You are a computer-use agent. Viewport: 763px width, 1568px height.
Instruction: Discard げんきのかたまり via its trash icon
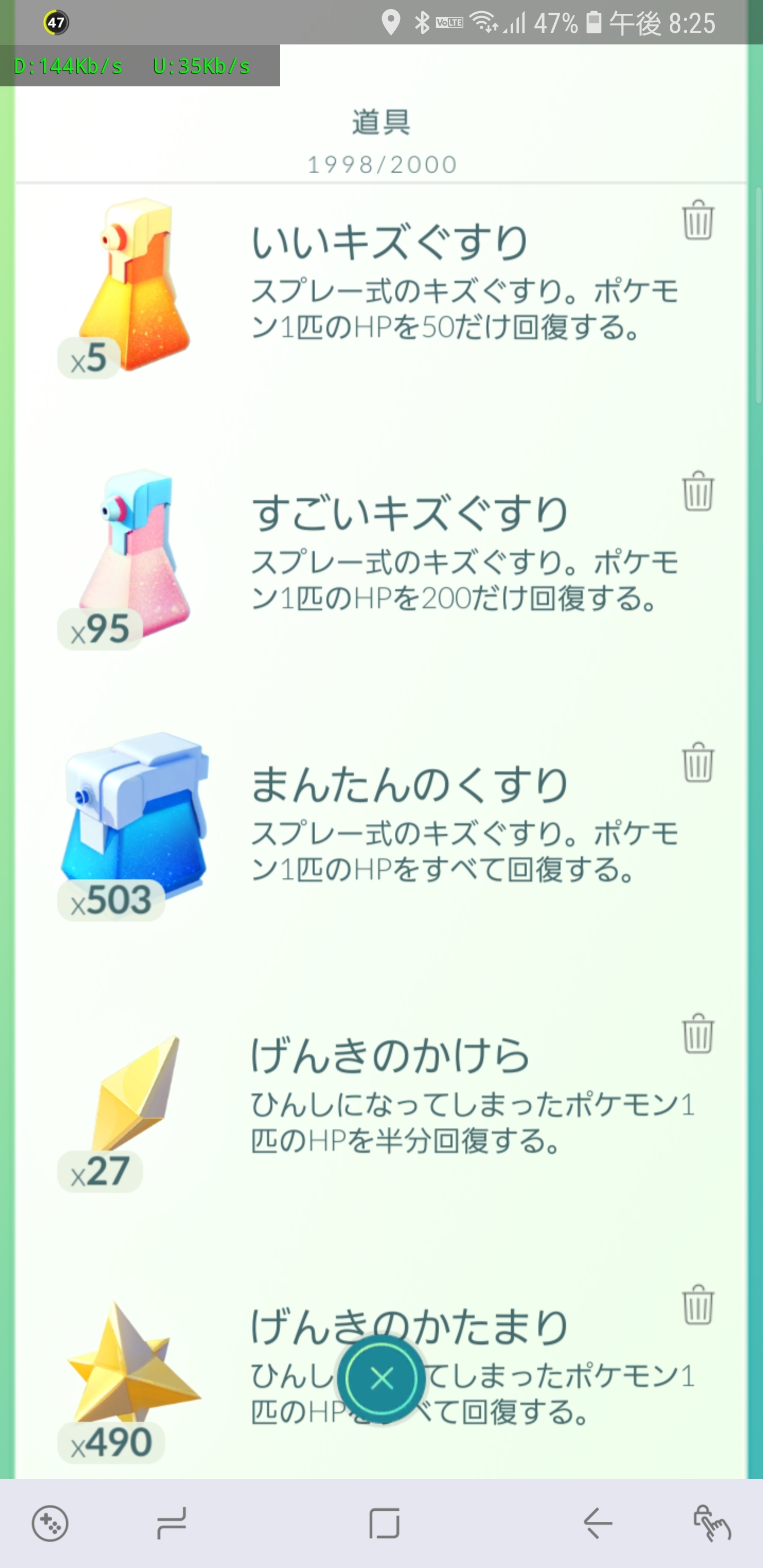697,1305
